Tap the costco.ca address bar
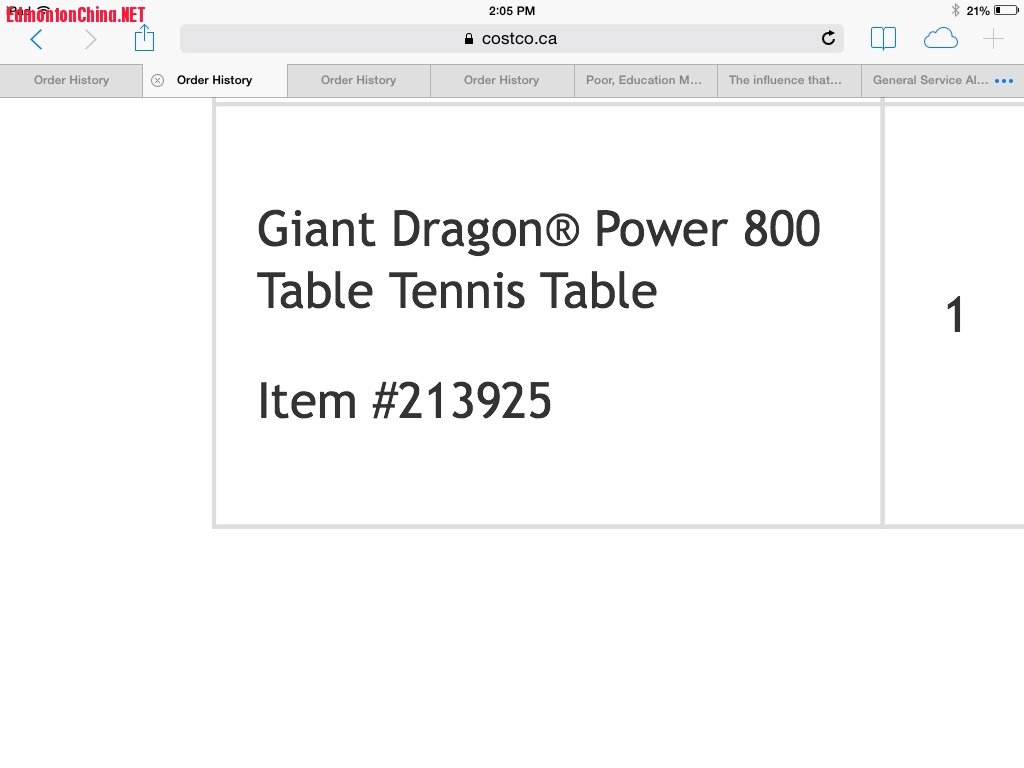The height and width of the screenshot is (768, 1024). [510, 39]
